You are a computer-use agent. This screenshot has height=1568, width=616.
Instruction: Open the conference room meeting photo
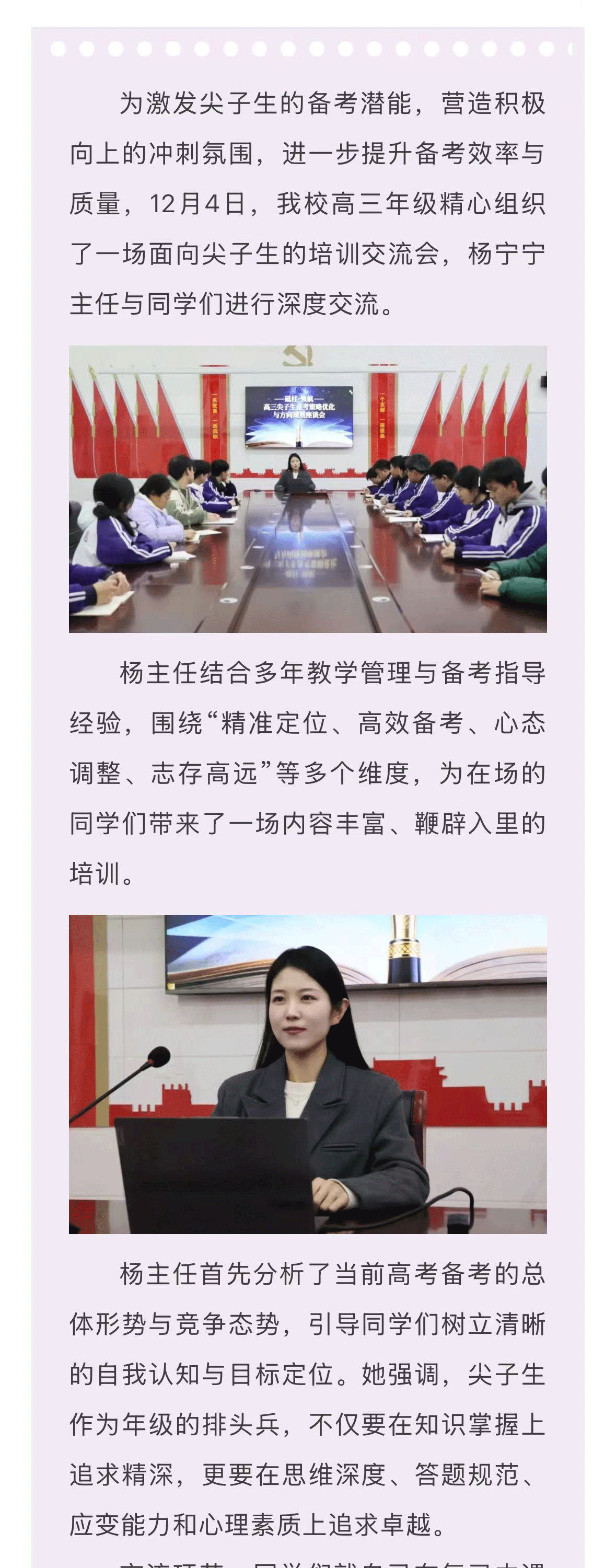click(x=307, y=489)
